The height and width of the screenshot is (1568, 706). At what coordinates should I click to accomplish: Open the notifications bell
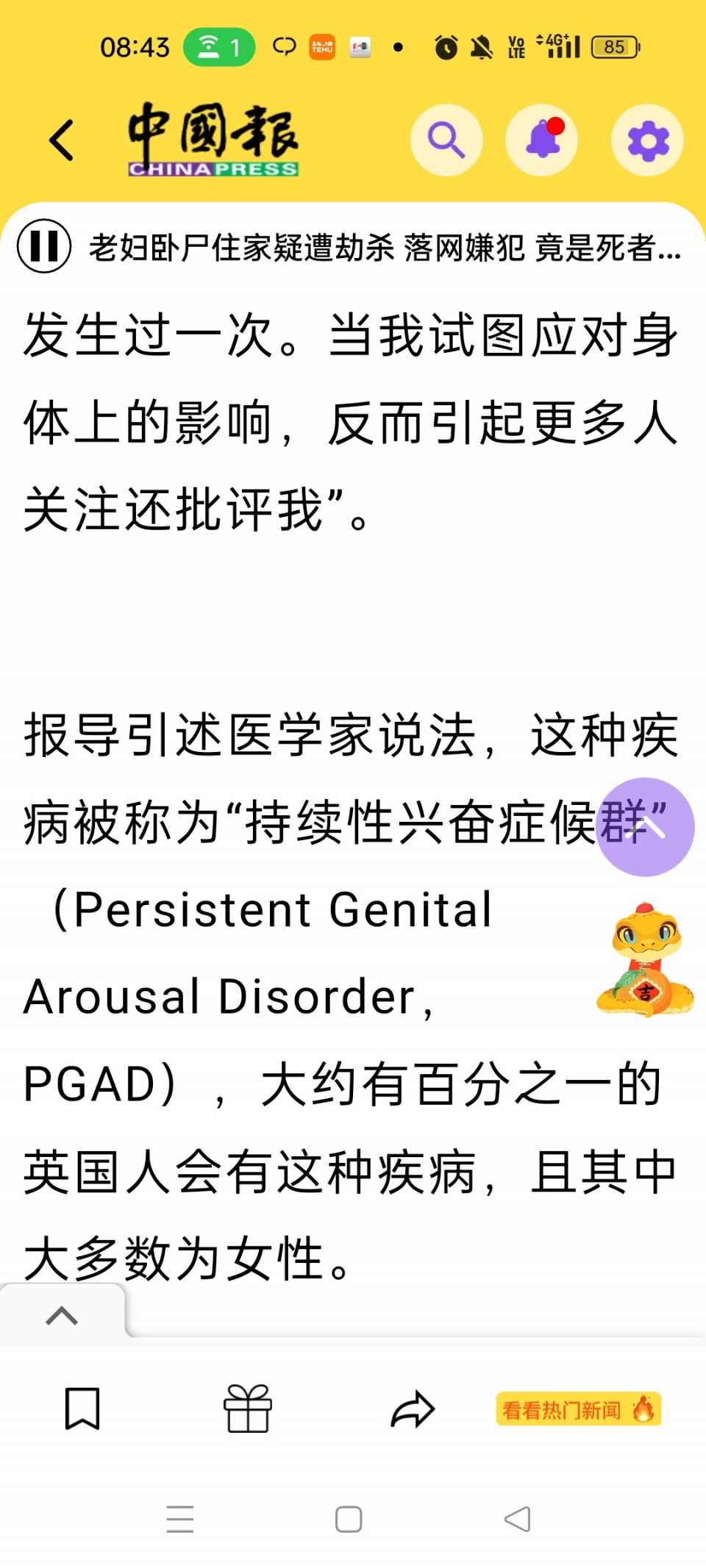tap(542, 140)
